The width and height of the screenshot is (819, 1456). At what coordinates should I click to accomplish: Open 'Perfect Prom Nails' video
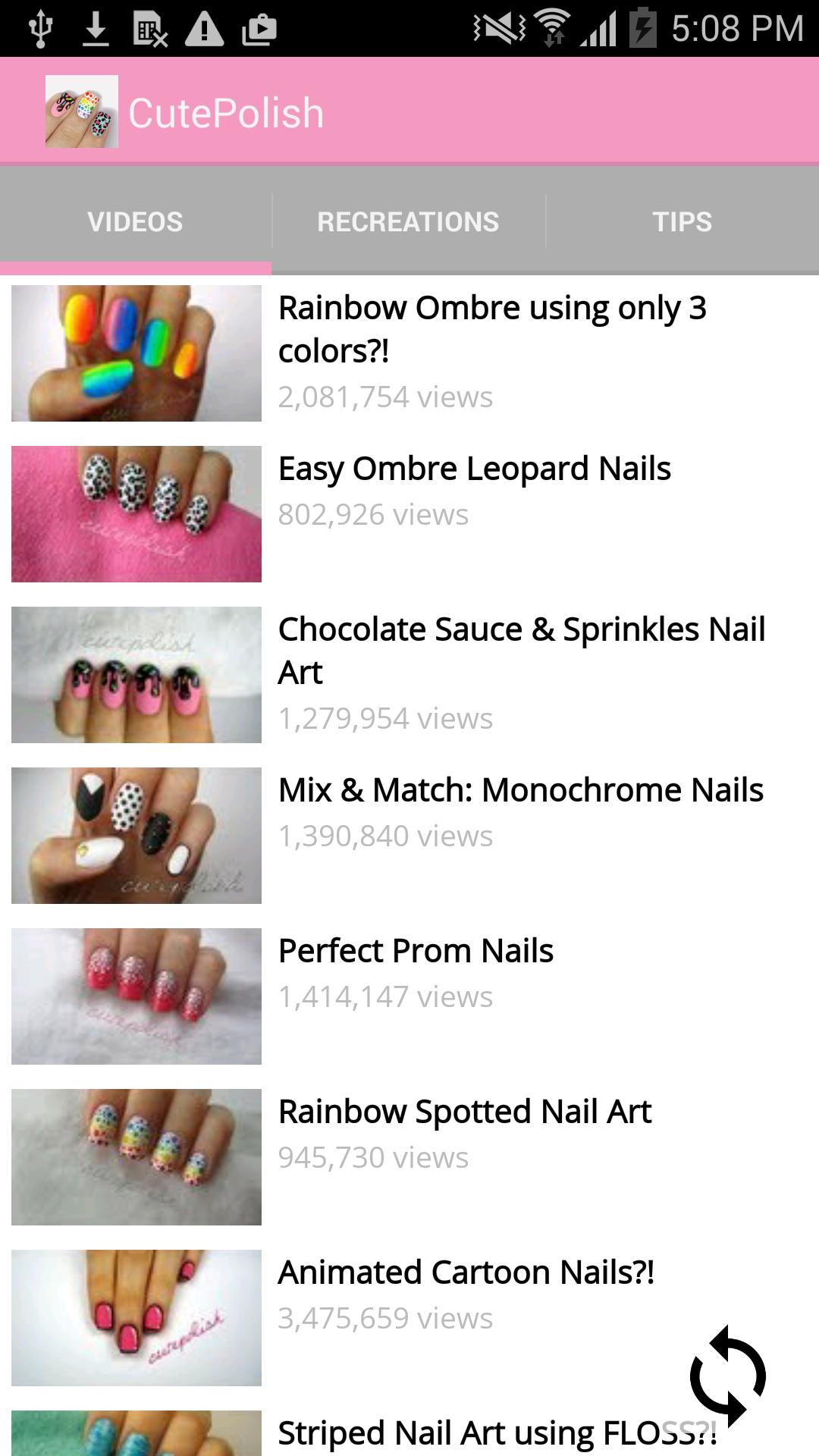coord(416,950)
